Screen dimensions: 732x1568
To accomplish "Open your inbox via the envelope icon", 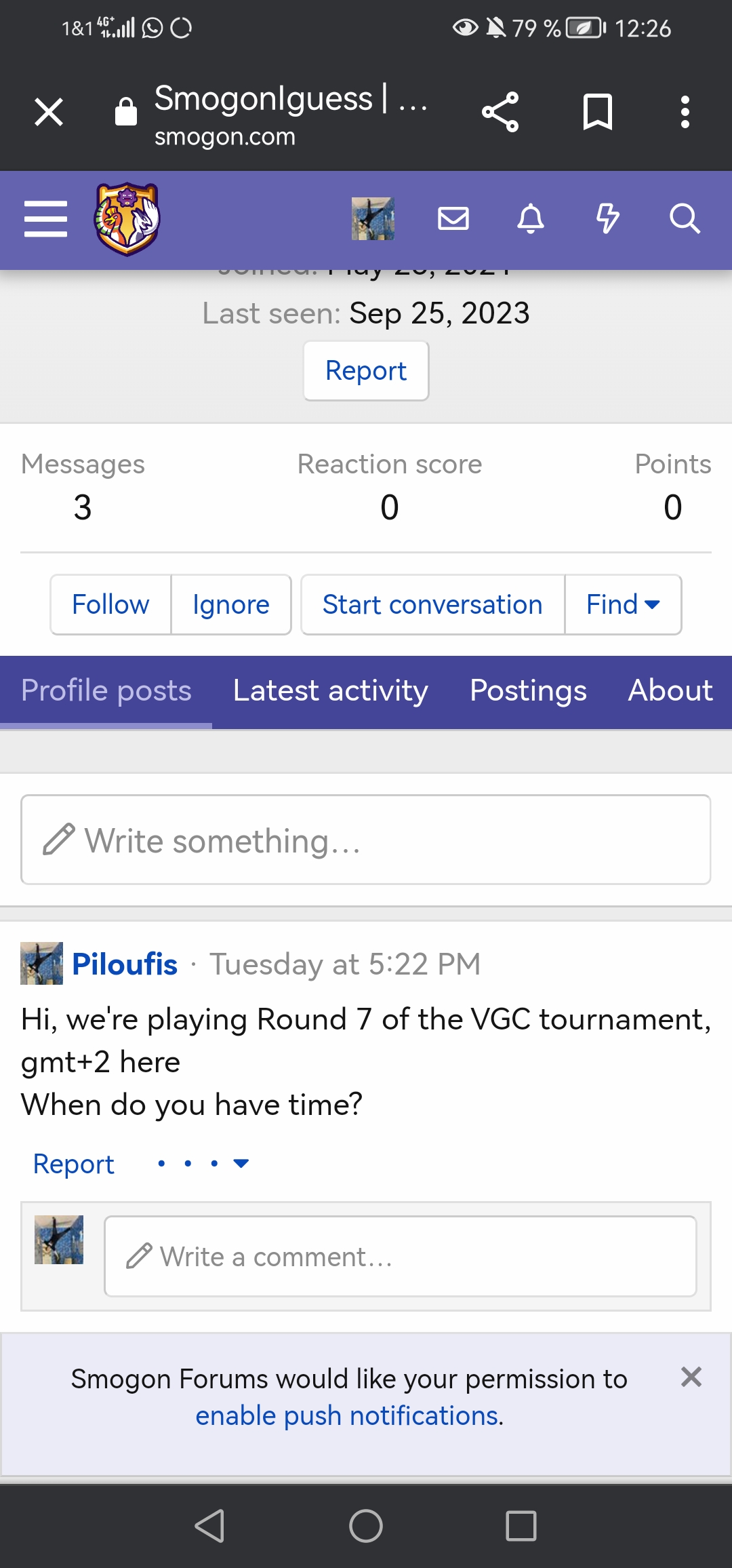I will coord(453,218).
